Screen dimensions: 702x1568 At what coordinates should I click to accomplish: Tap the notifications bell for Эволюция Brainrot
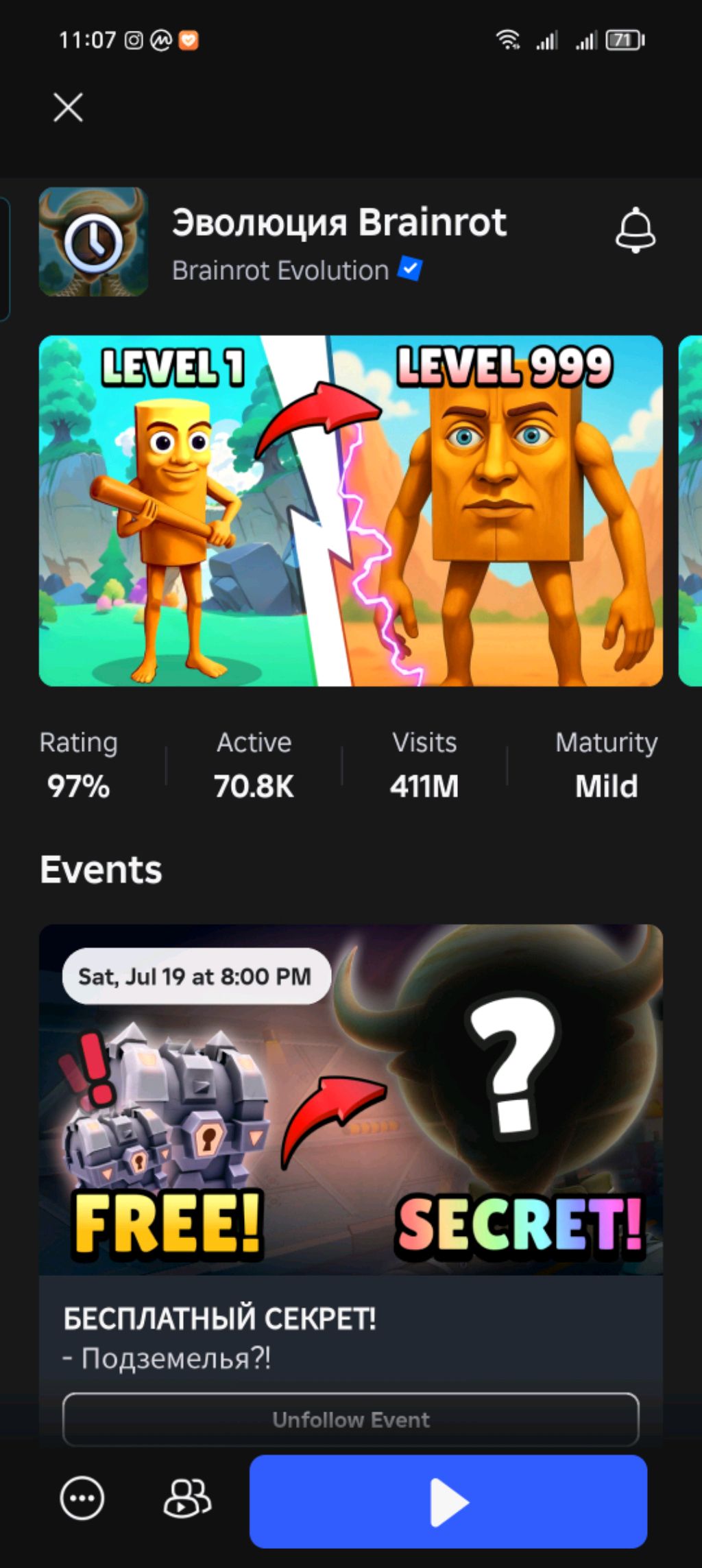point(636,230)
